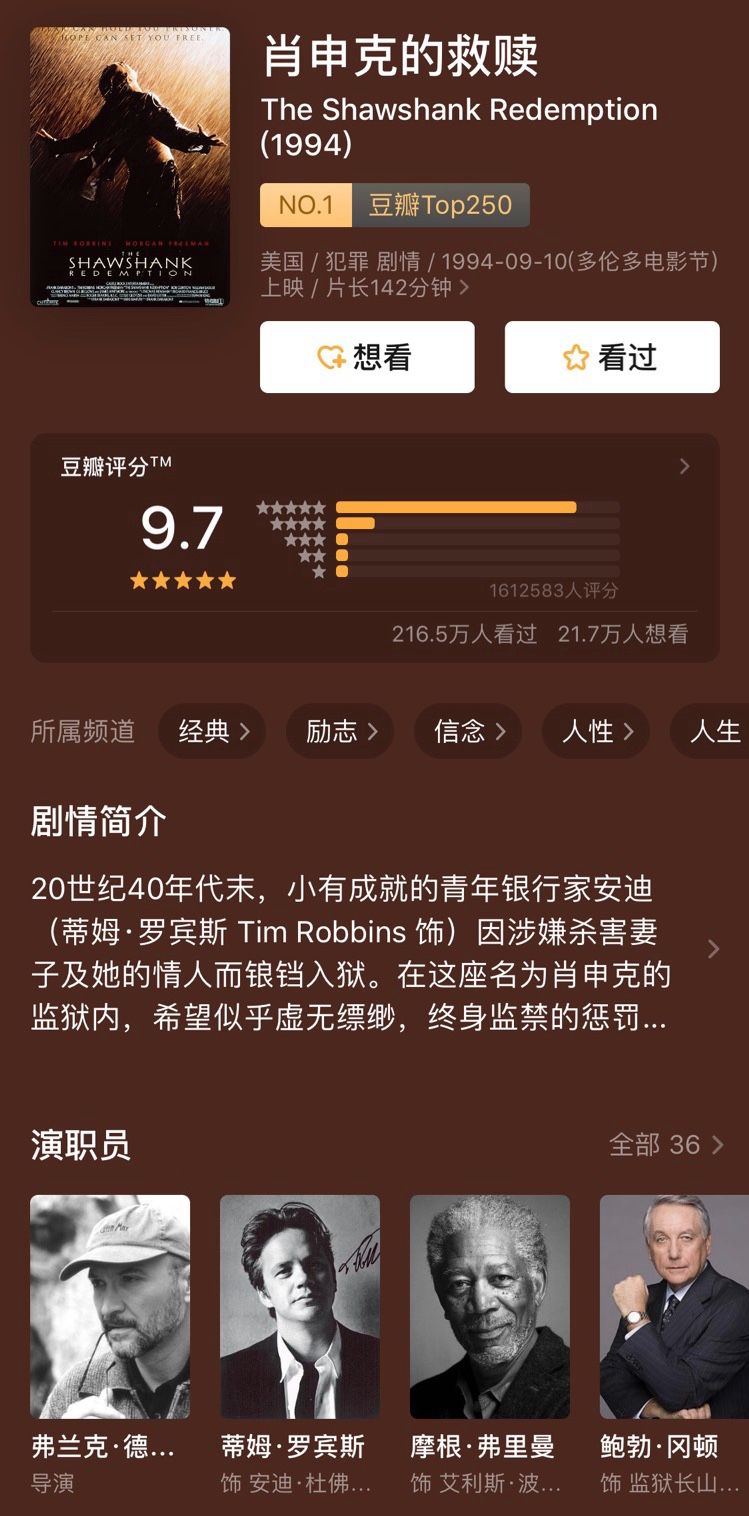Open the 豆瓣Top250 NO.1 ranking badge
Viewport: 749px width, 1516px height.
(394, 205)
